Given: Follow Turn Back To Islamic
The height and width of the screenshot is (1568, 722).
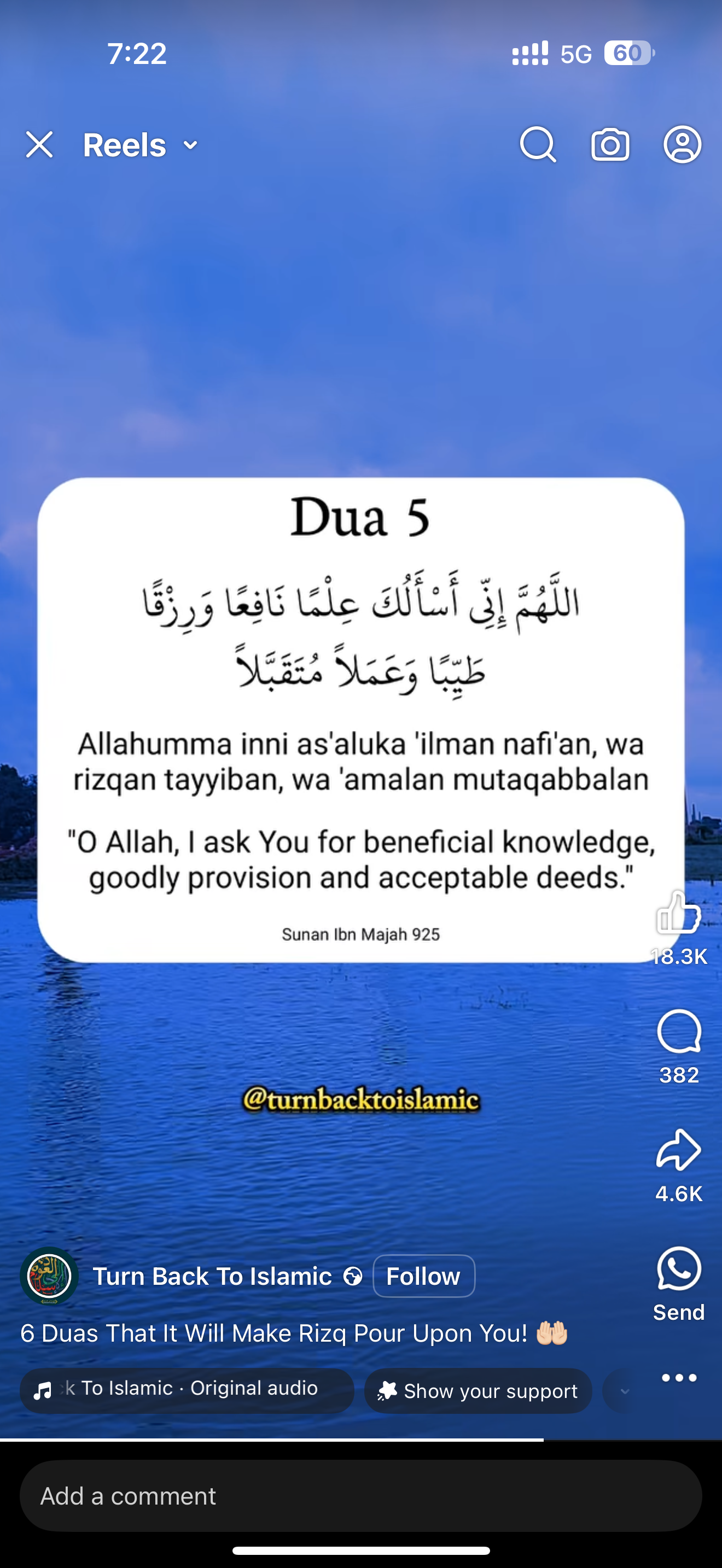Looking at the screenshot, I should click(424, 1277).
